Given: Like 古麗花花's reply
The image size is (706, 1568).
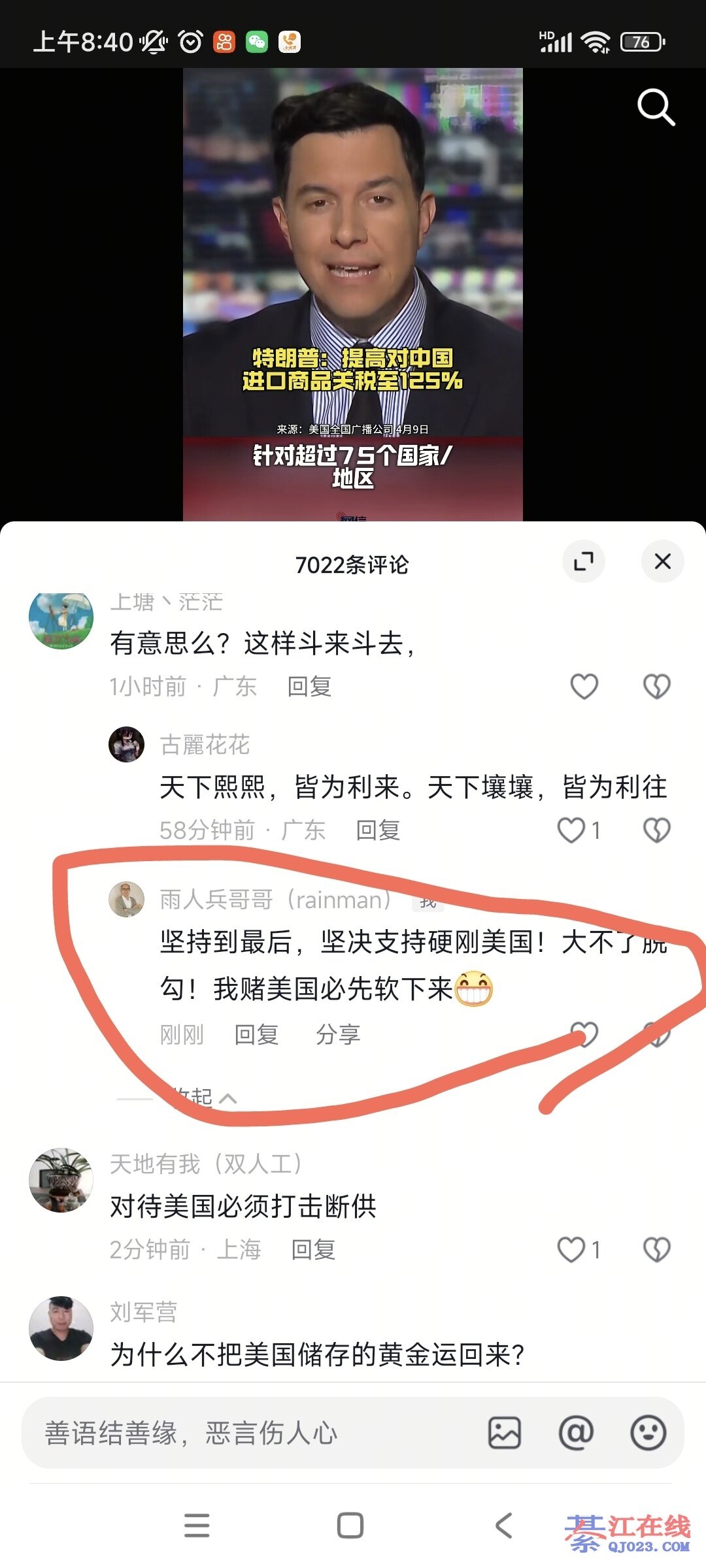Looking at the screenshot, I should [x=571, y=830].
